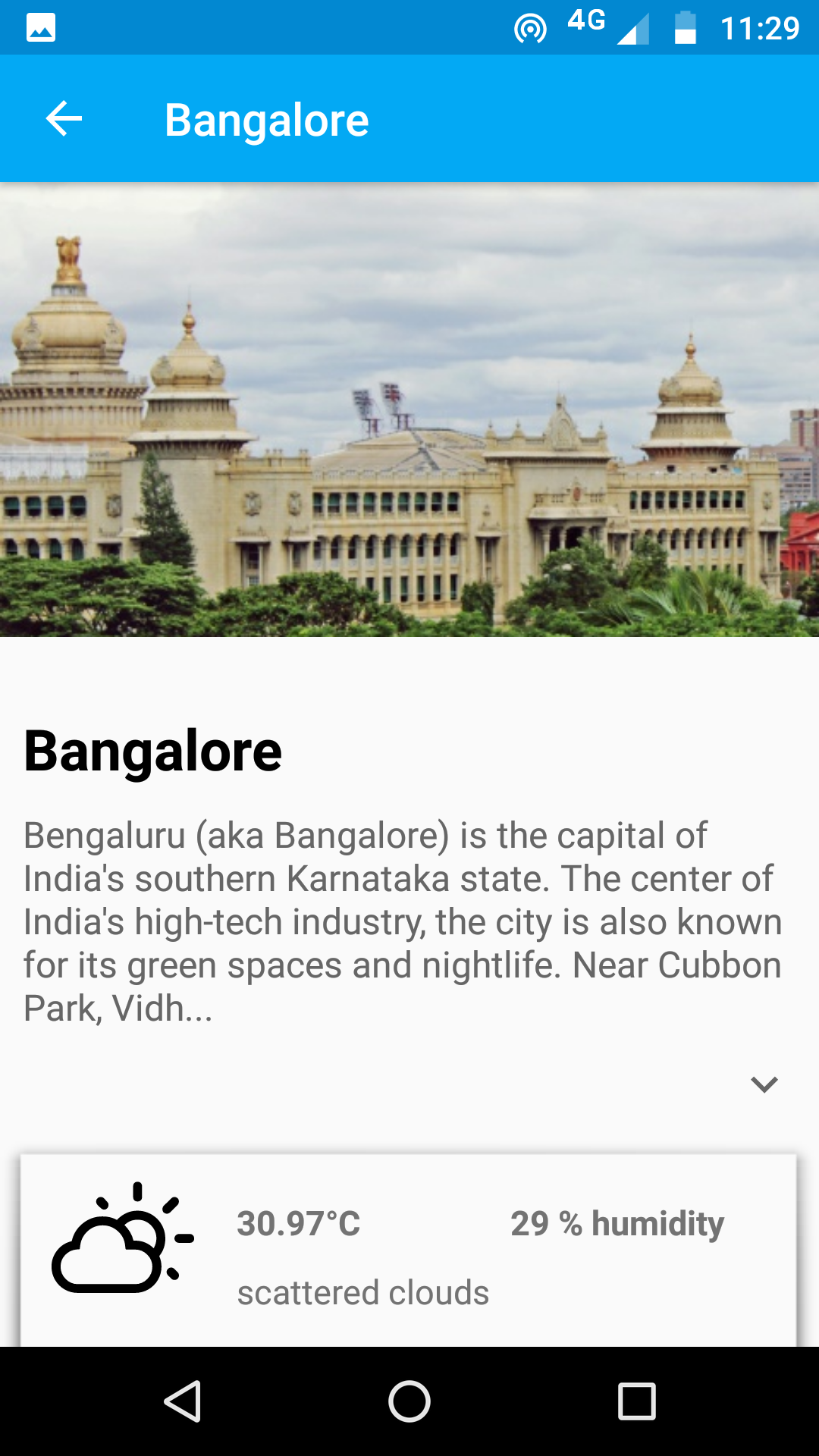Select the Bangalore title in the header
The width and height of the screenshot is (819, 1456).
267,118
